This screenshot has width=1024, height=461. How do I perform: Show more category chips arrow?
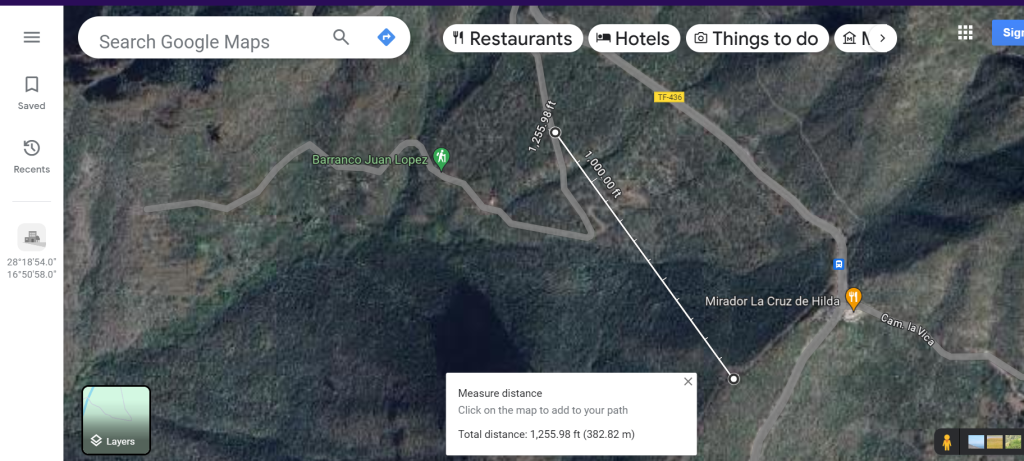(x=882, y=39)
